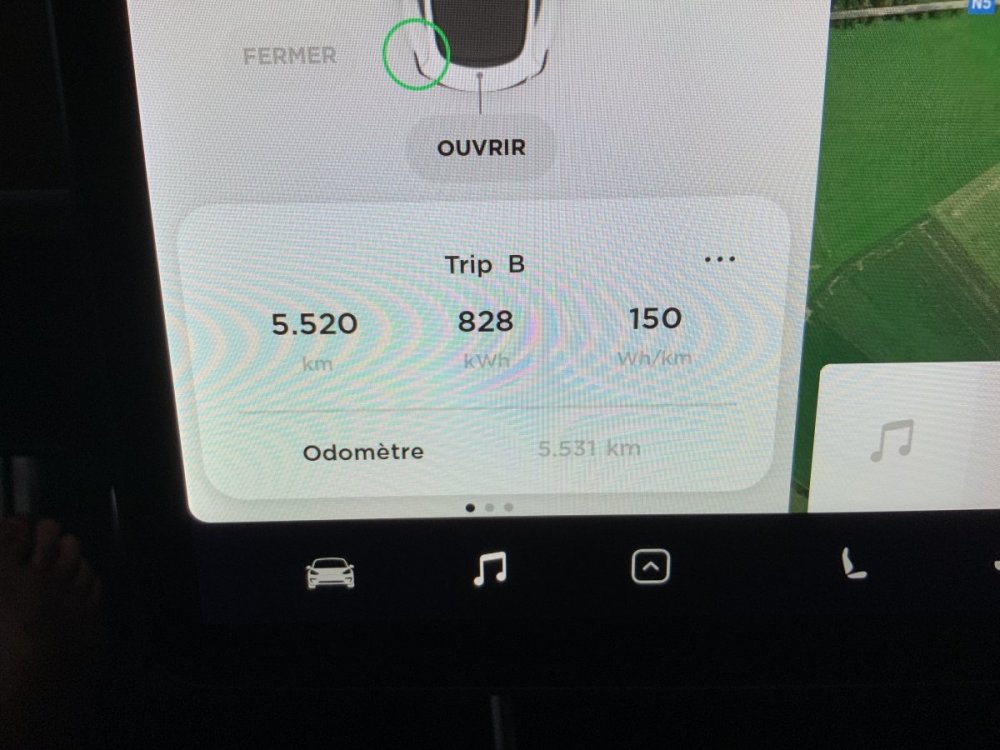Screen dimensions: 1000x750
Task: Open vehicle controls via the car icon
Action: click(x=329, y=573)
